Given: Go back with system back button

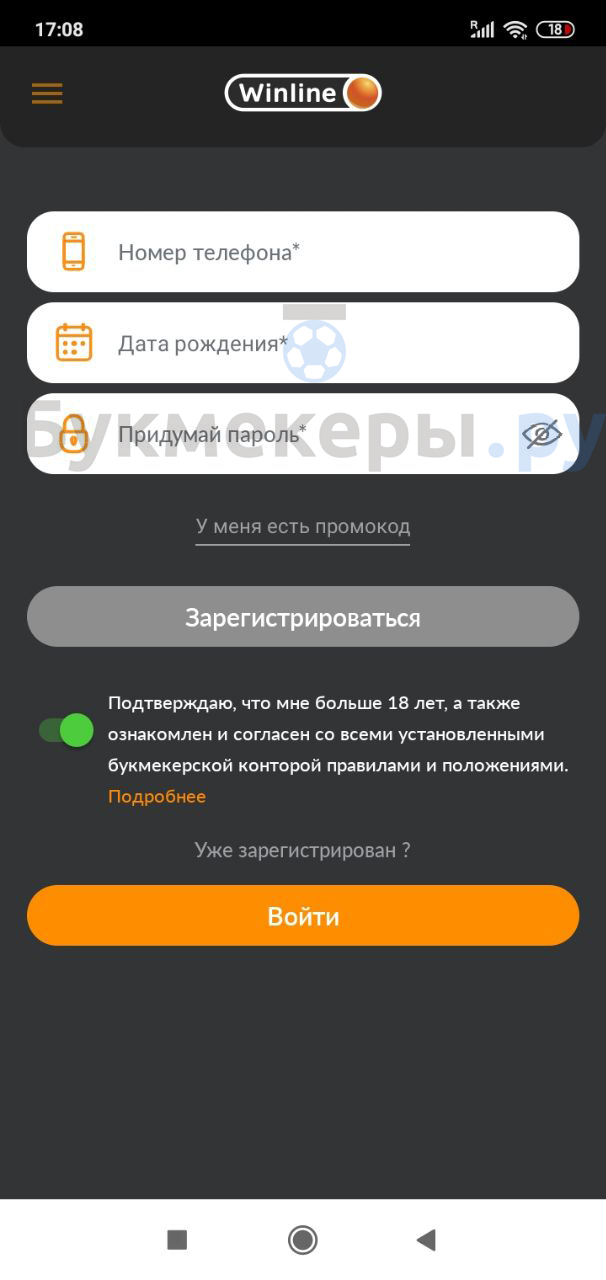Looking at the screenshot, I should 426,1240.
